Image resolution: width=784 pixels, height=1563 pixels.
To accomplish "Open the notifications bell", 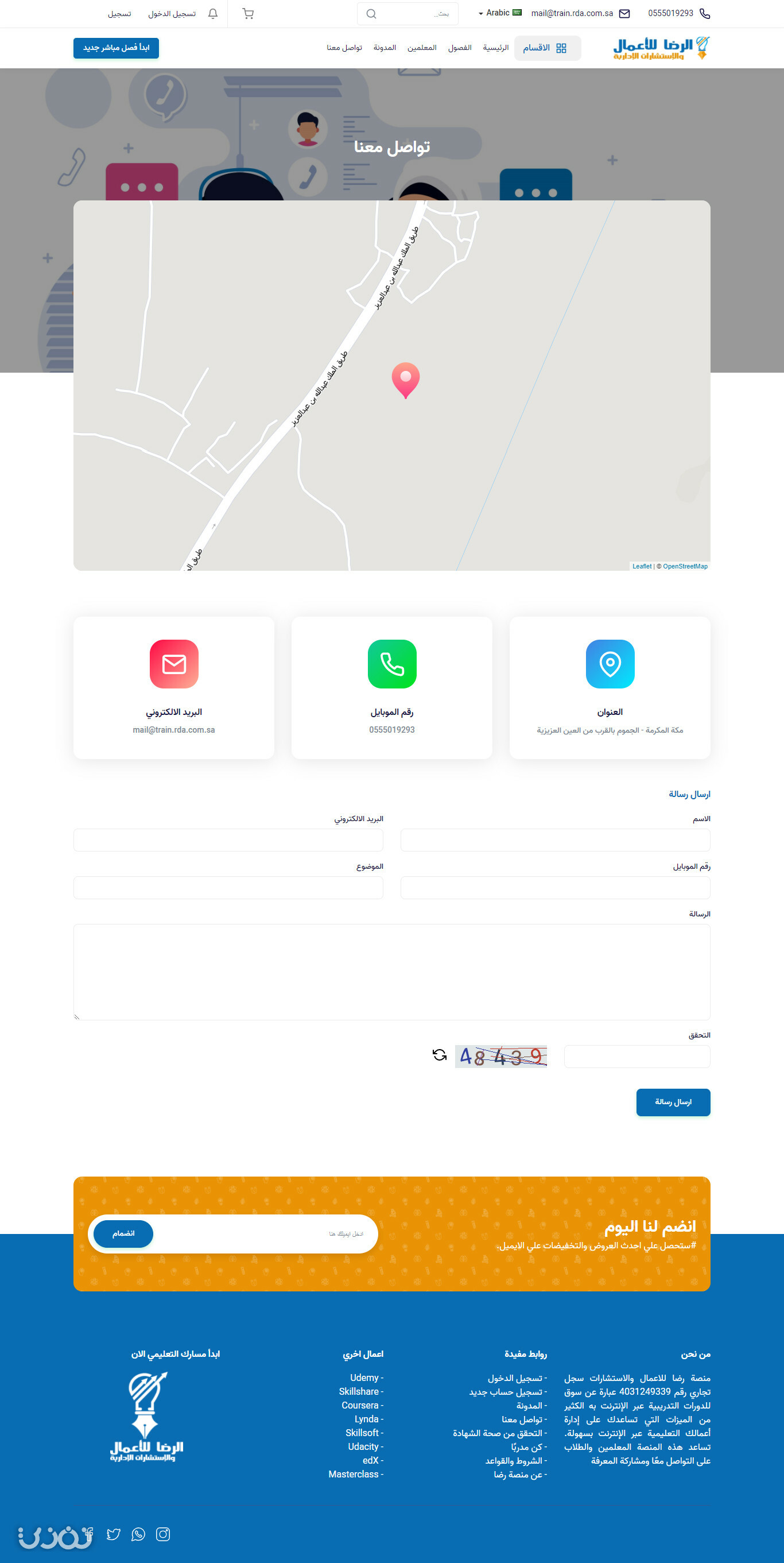I will pyautogui.click(x=213, y=13).
